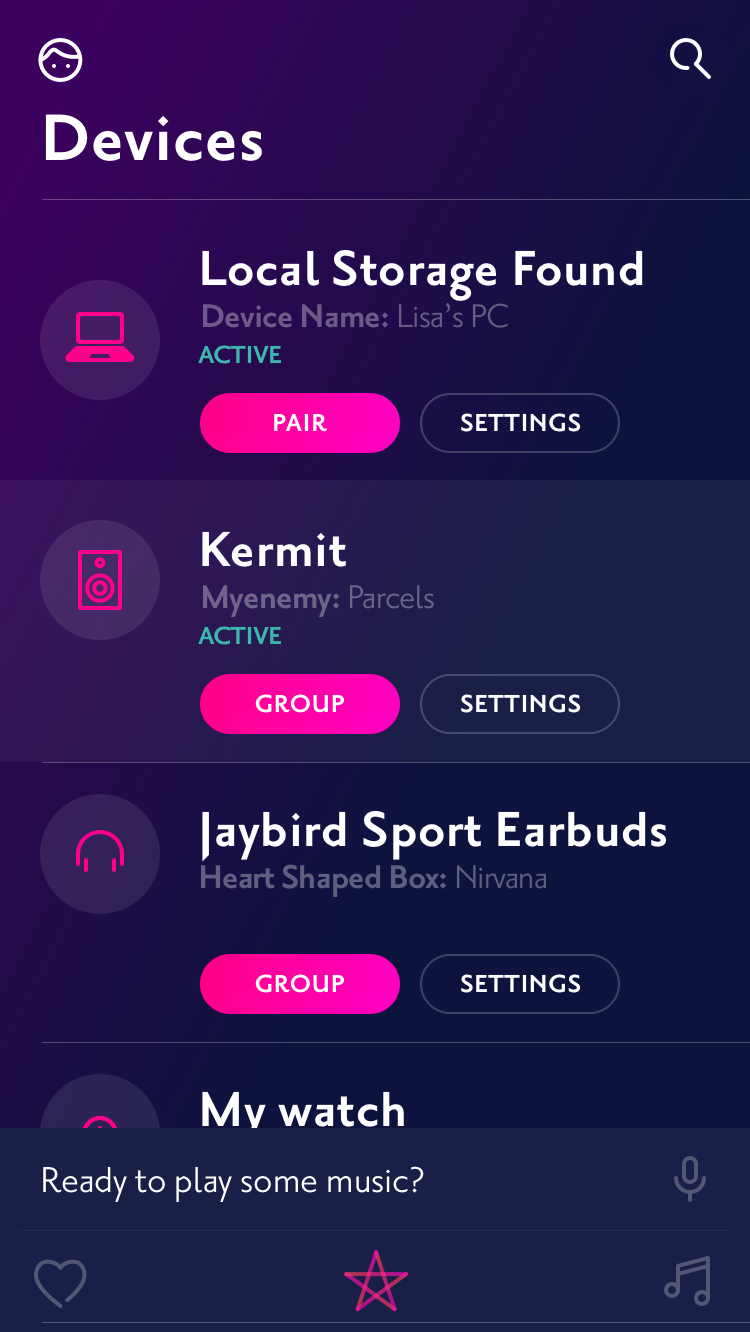Open Settings for Local Storage Found

click(520, 423)
